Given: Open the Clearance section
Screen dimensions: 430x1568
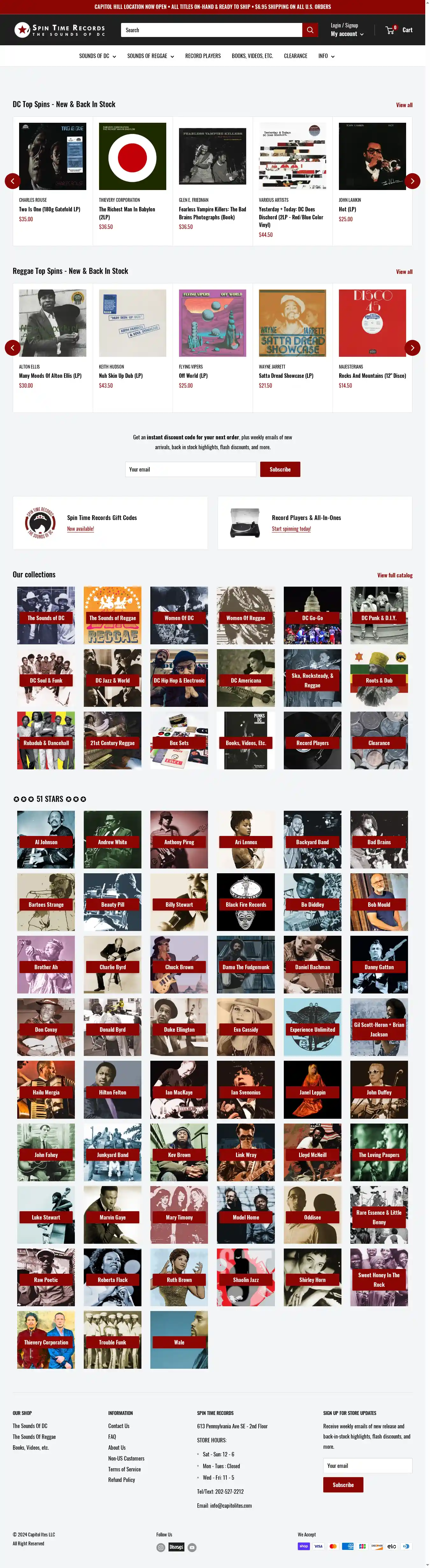Looking at the screenshot, I should coord(295,56).
